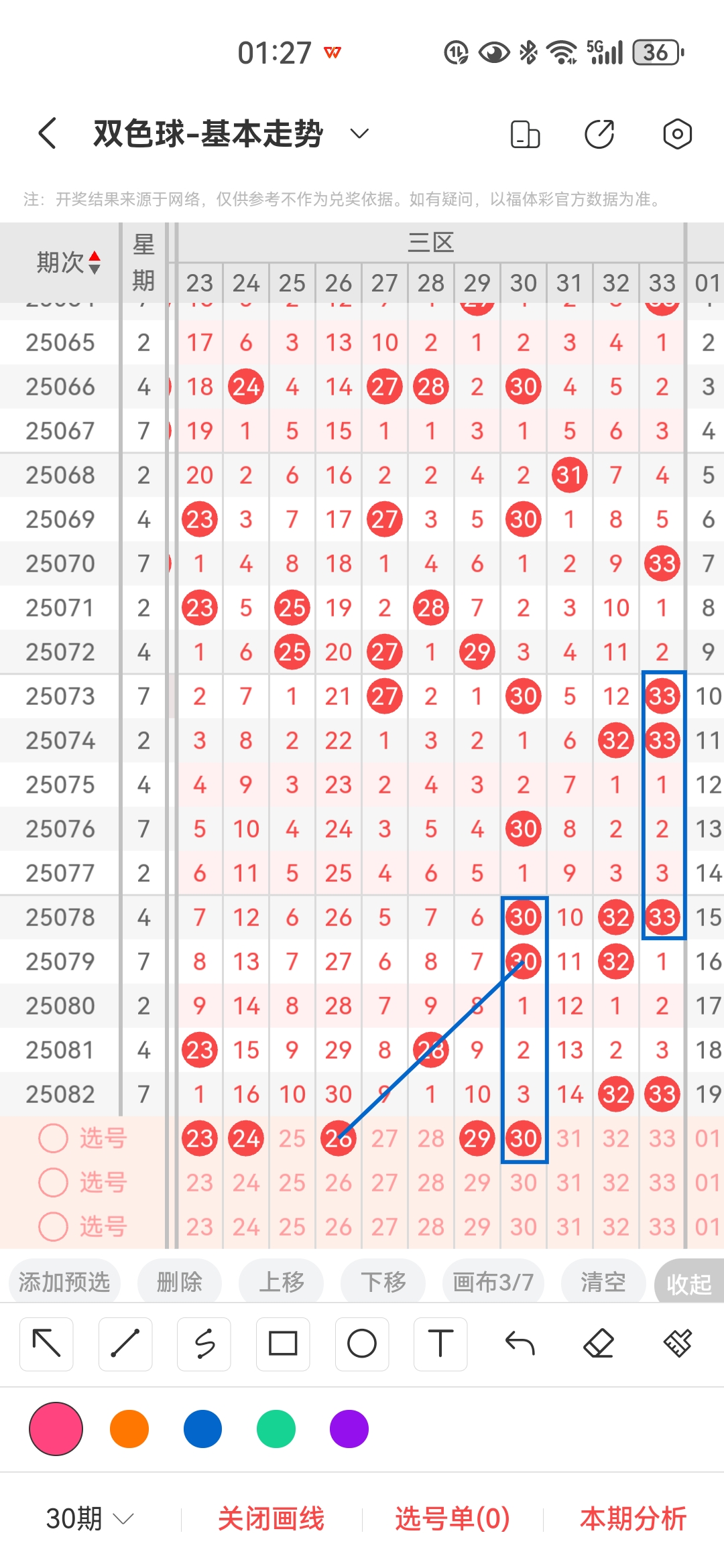Viewport: 724px width, 1568px height.
Task: Choose the rectangle drawing tool
Action: (x=283, y=1344)
